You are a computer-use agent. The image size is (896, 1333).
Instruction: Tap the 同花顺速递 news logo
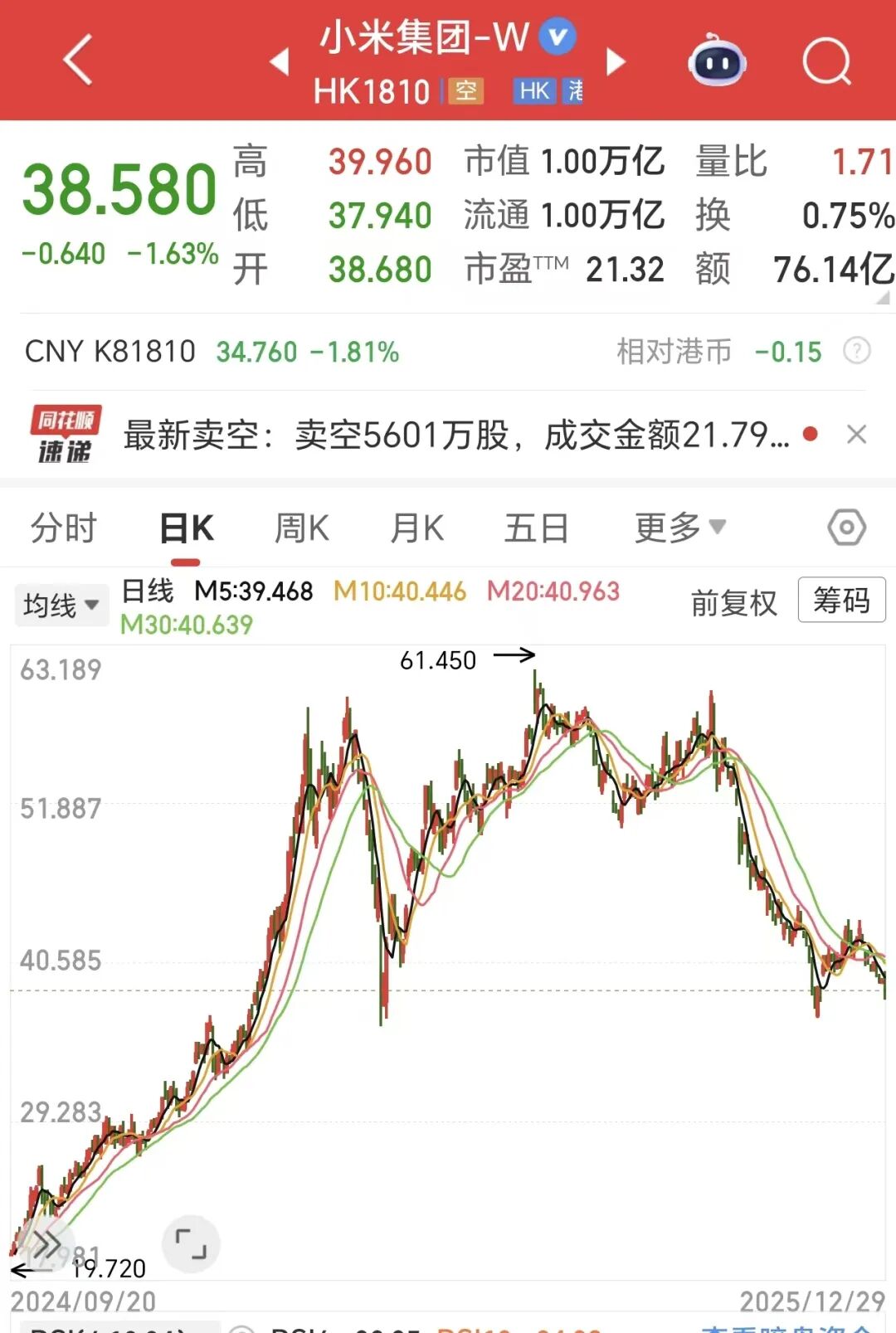(x=65, y=435)
